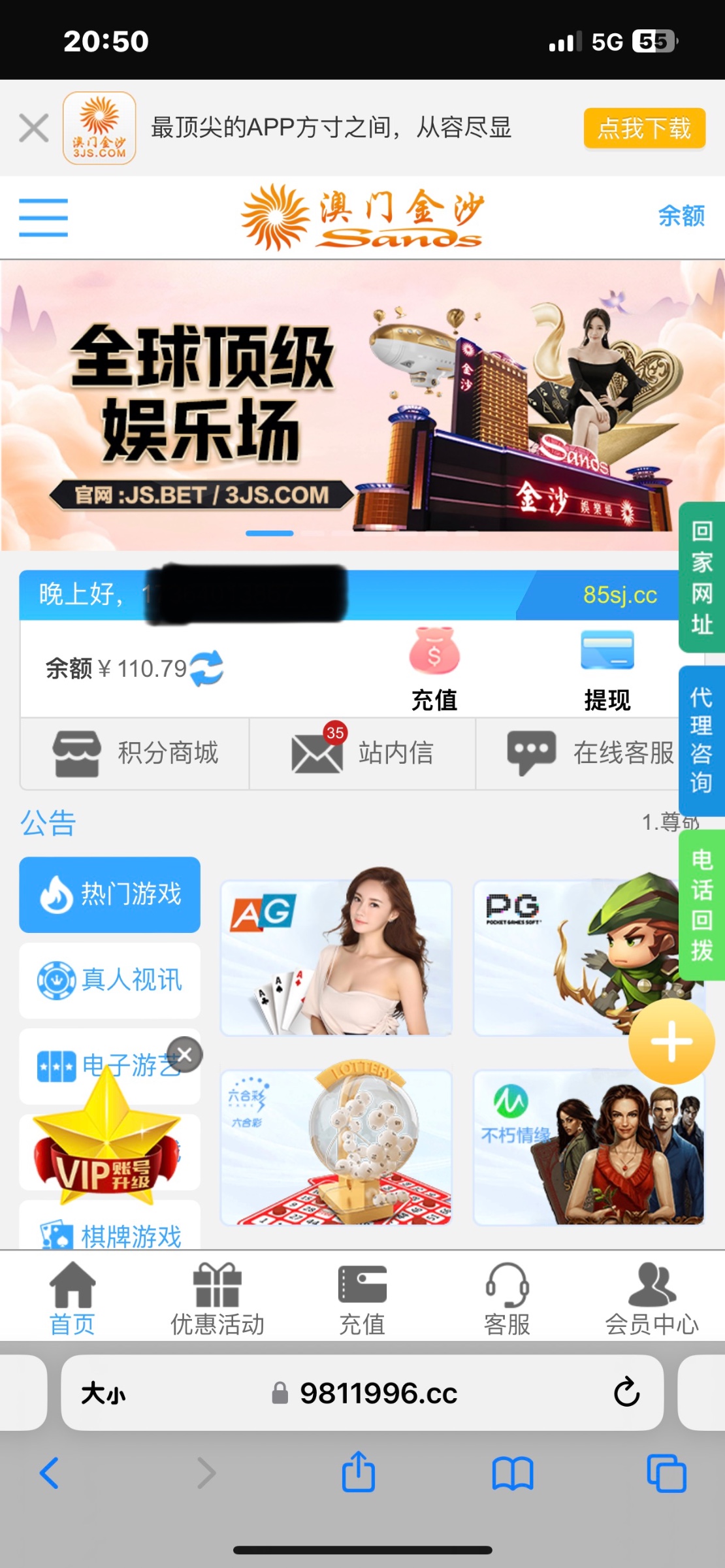
Task: Reload the page in Safari
Action: (626, 1392)
